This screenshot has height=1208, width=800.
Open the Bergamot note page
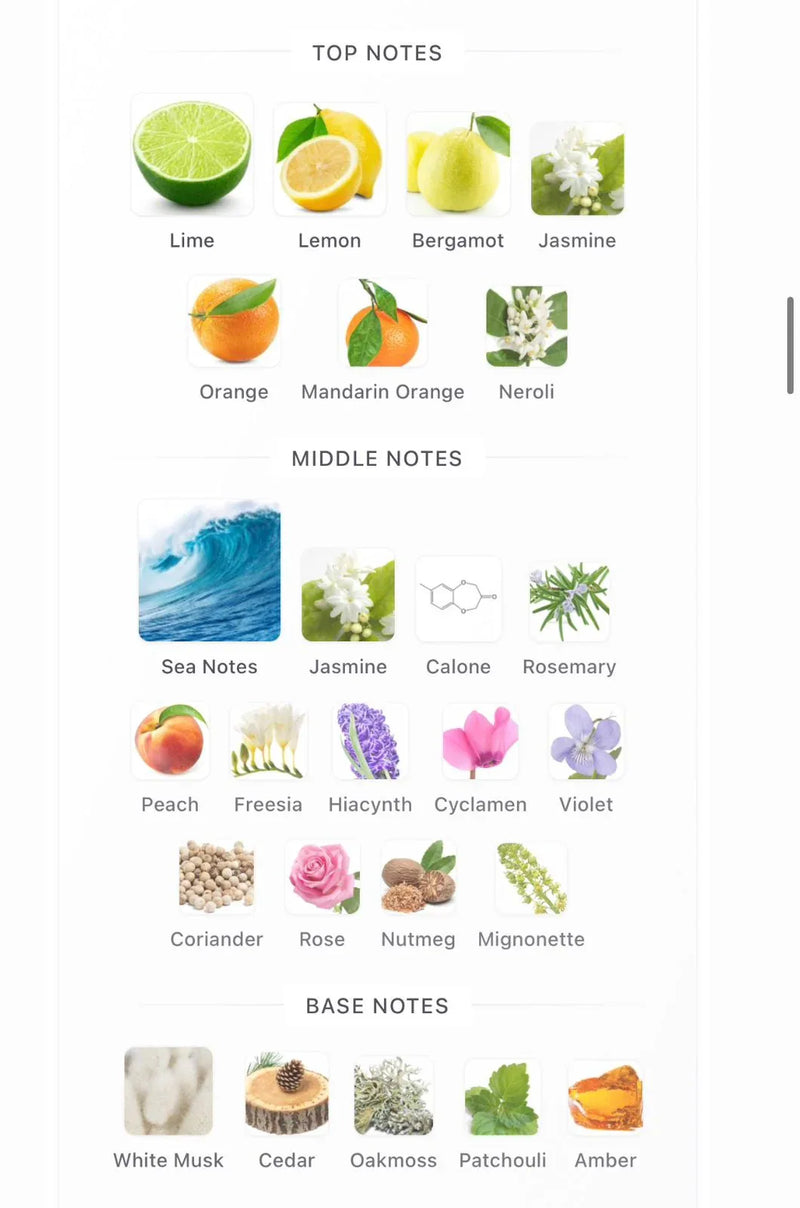click(458, 164)
